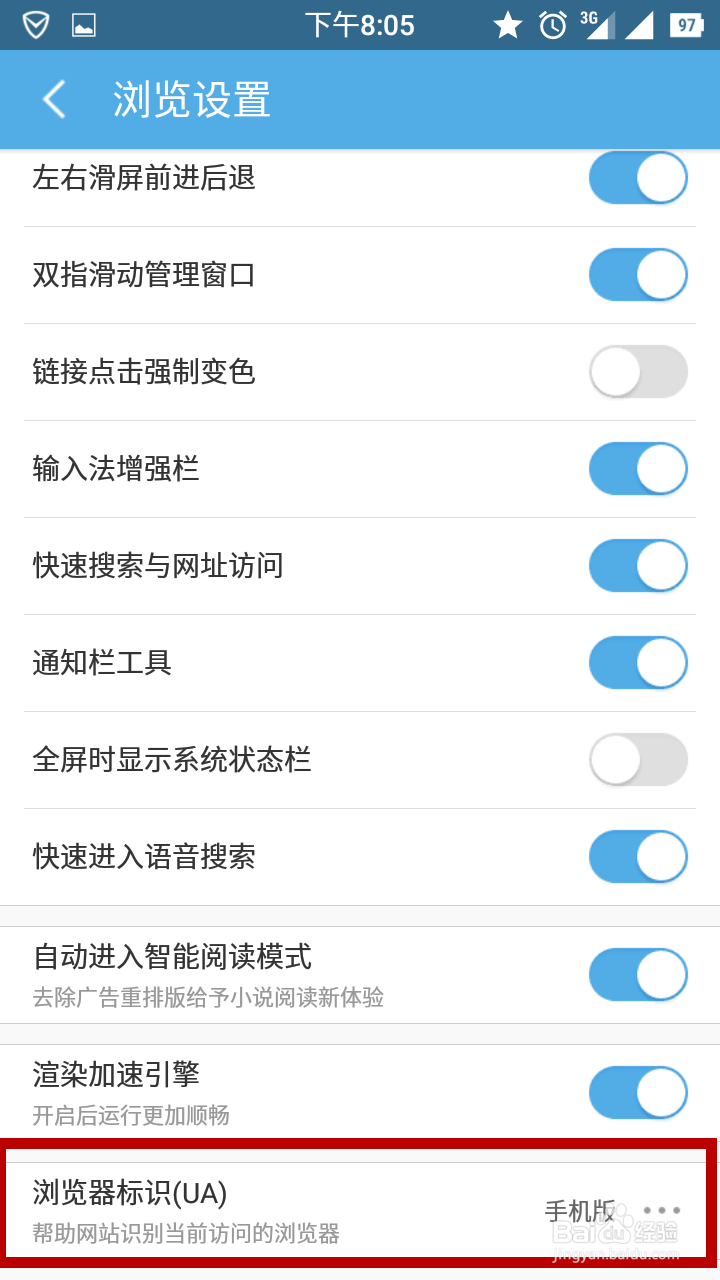Tap the battery level indicator
Screen dimensions: 720x1280
(689, 25)
